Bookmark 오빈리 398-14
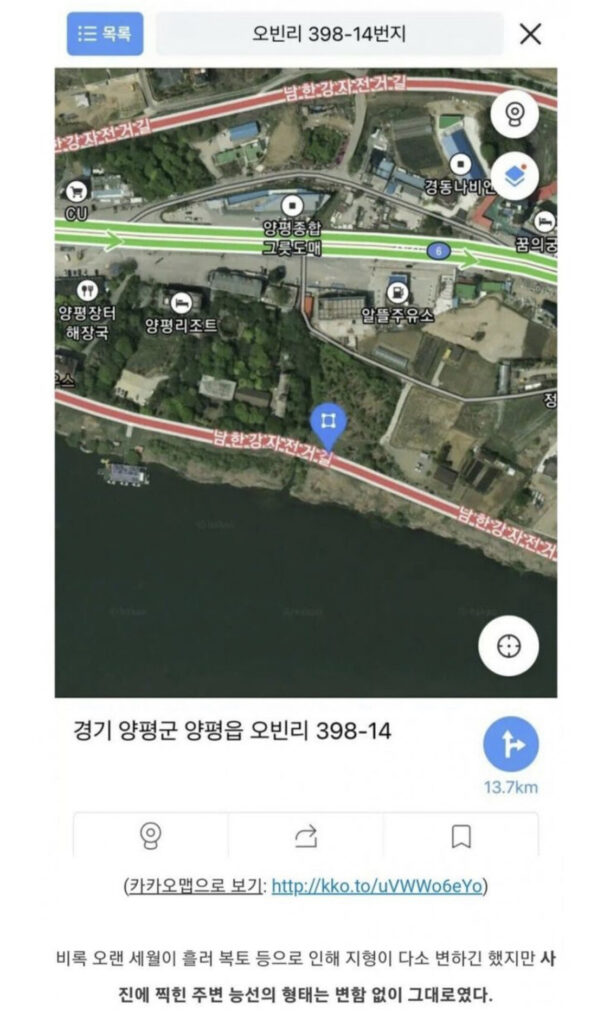The image size is (610, 1024). tap(461, 835)
